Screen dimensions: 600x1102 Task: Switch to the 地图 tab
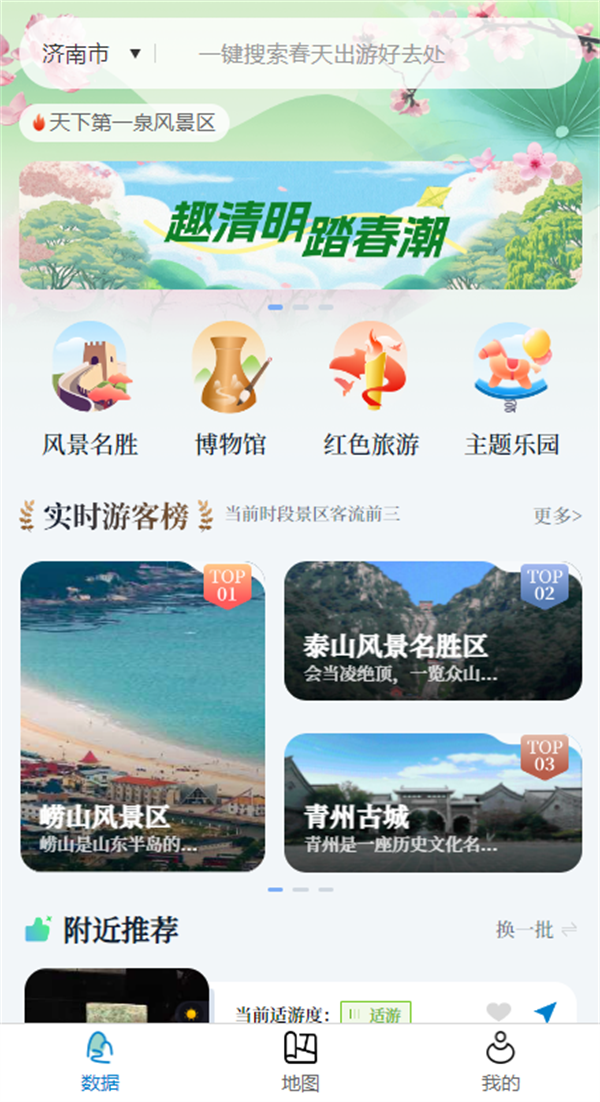coord(300,1062)
